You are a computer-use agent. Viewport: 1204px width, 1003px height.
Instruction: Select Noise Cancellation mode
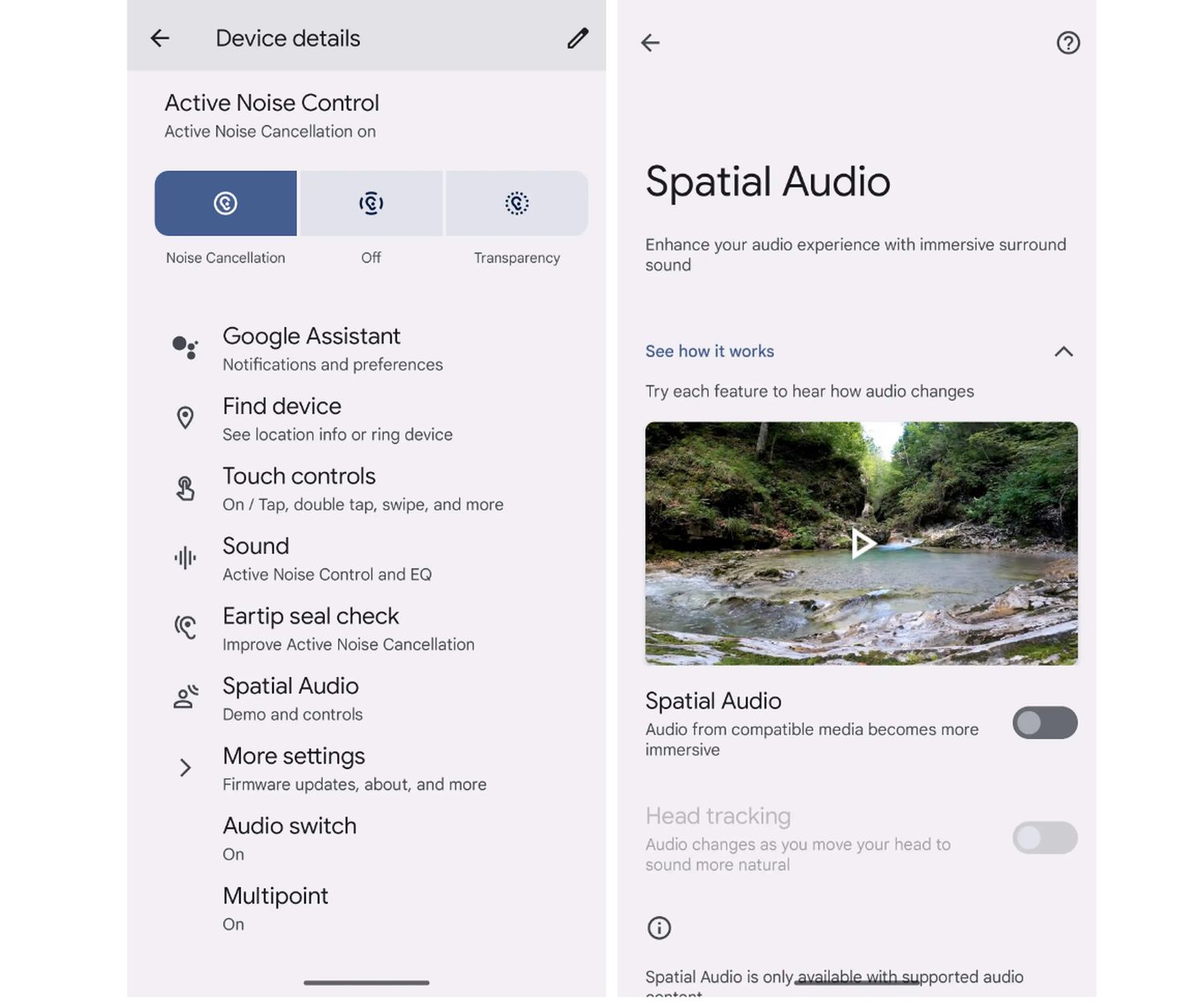(226, 203)
